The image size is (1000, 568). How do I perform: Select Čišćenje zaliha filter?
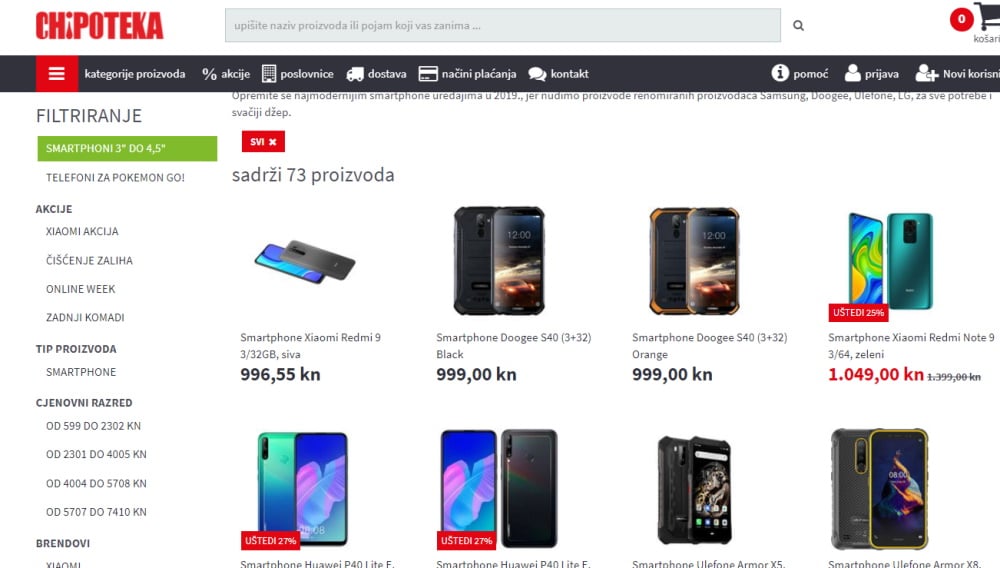click(x=89, y=260)
